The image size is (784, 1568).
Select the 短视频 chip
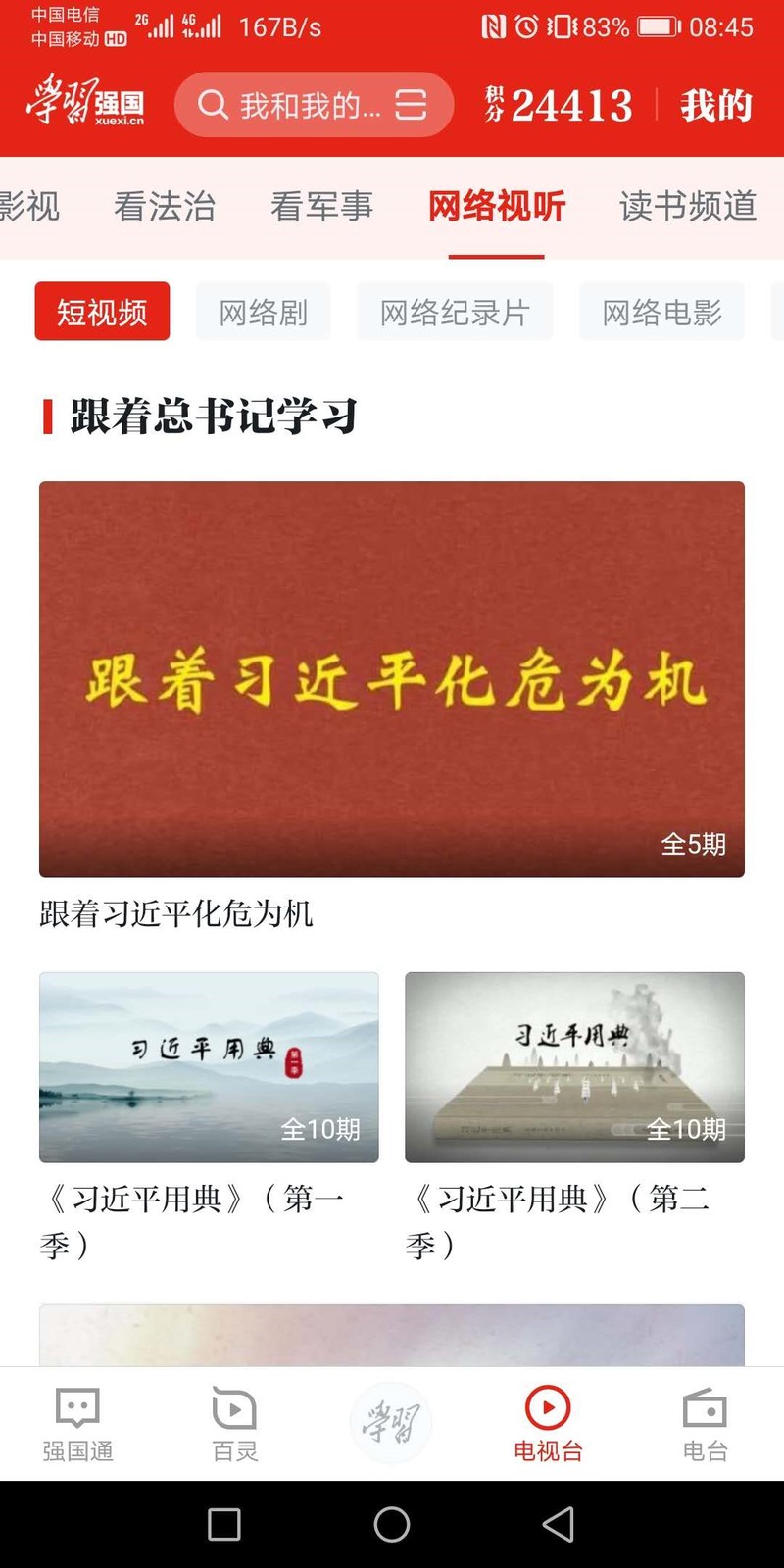(102, 312)
